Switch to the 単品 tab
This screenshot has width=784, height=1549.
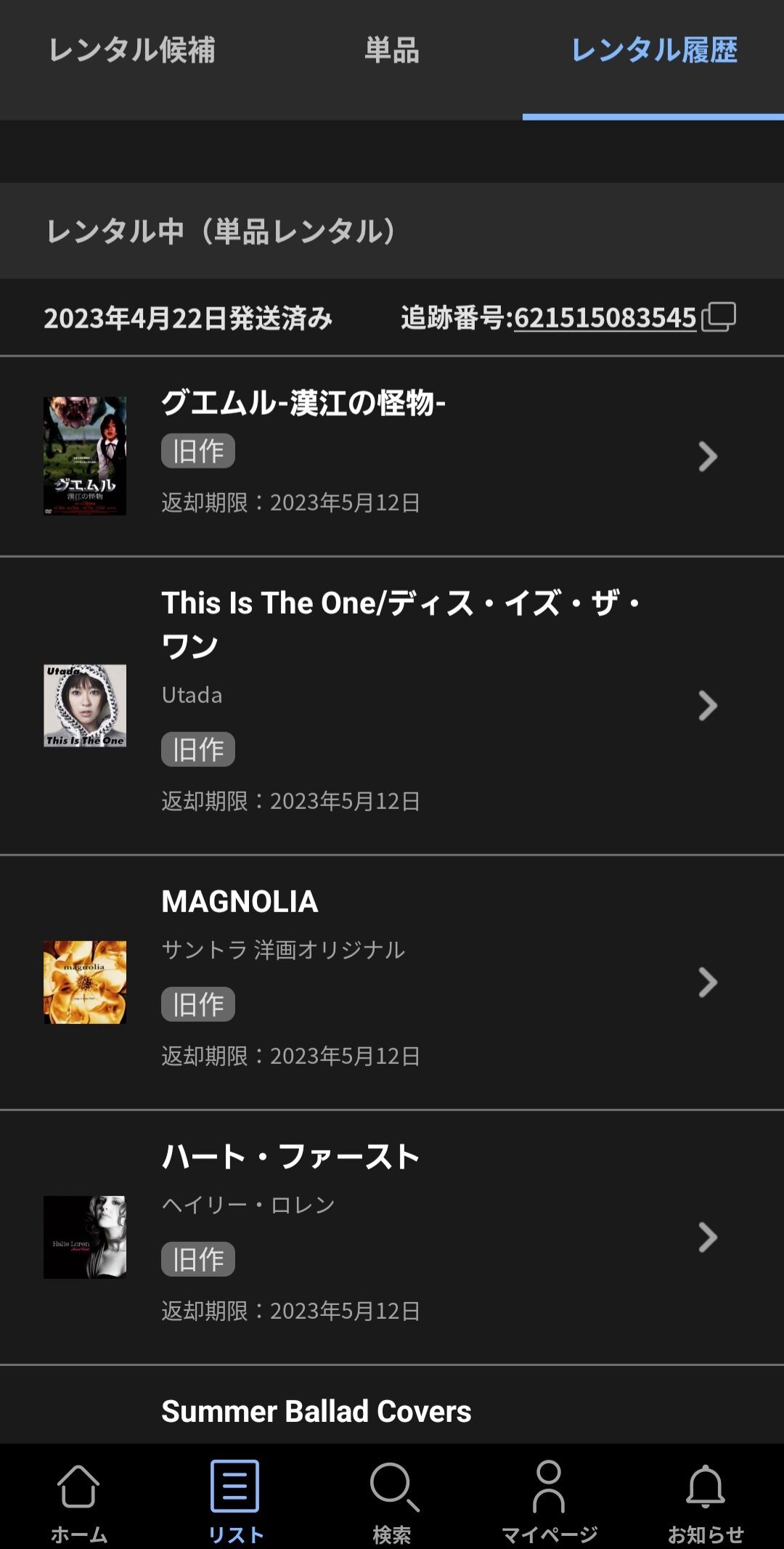click(391, 51)
